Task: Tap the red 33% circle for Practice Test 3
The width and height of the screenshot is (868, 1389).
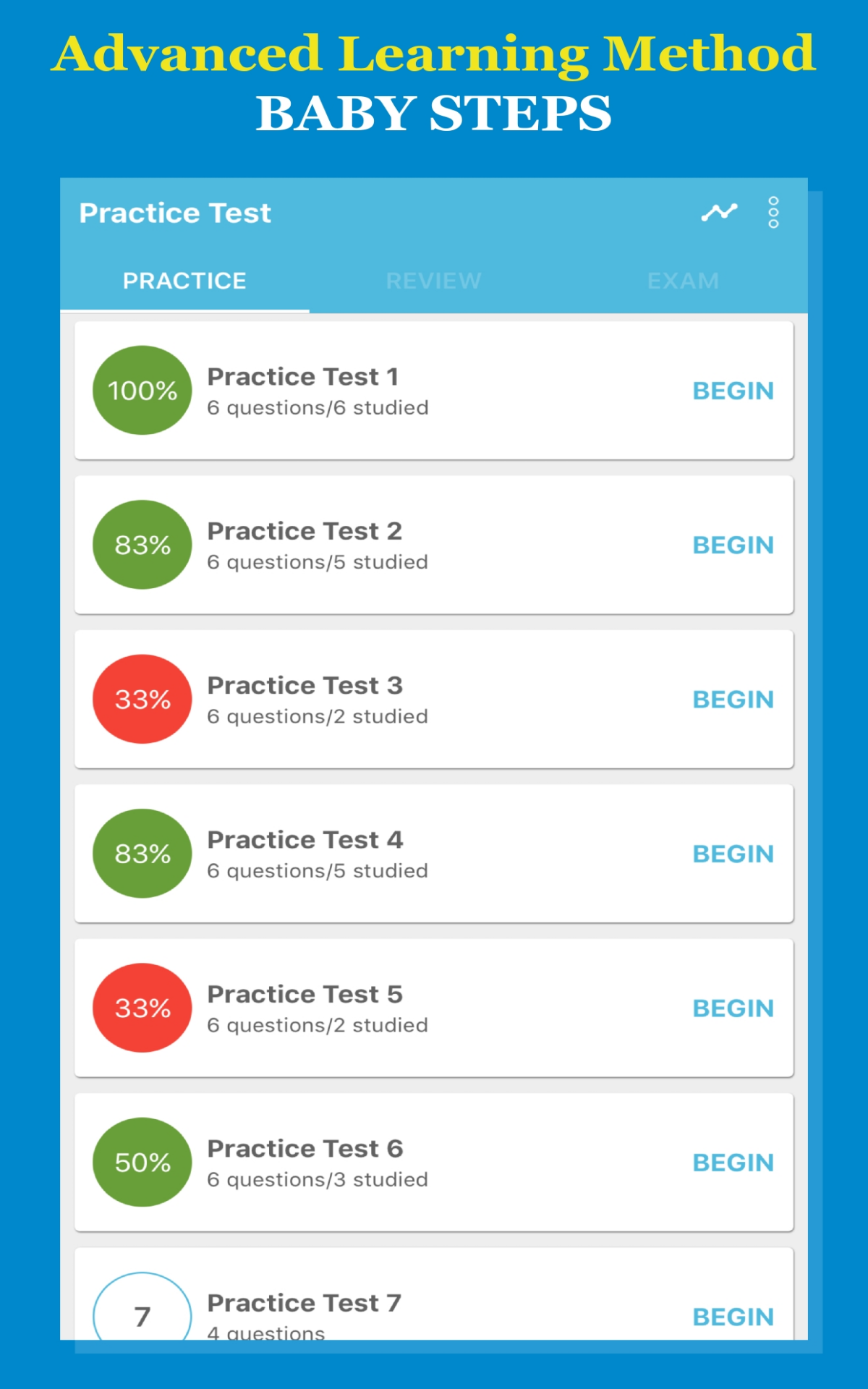Action: [142, 699]
